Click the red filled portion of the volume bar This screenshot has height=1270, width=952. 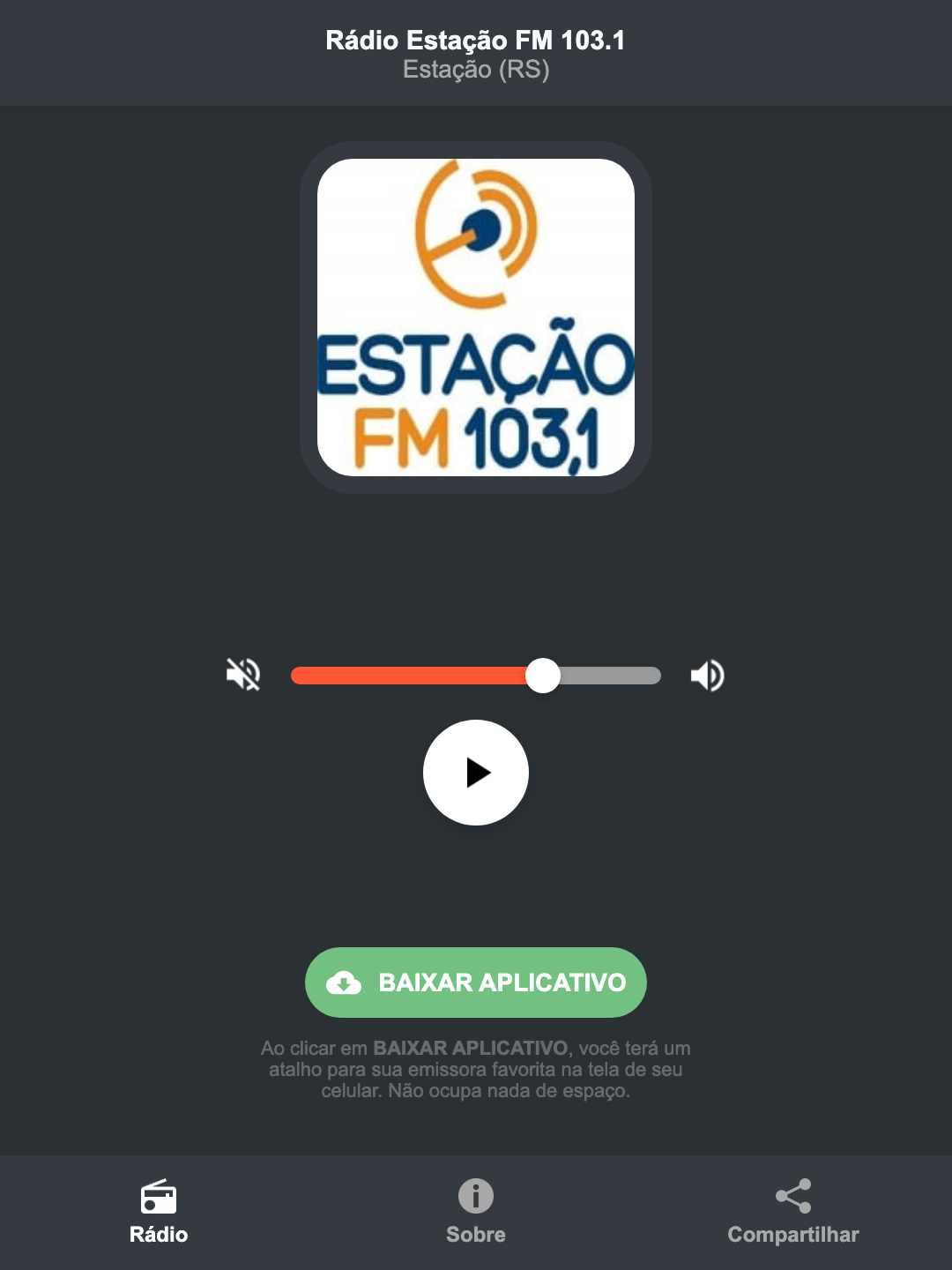tap(405, 675)
